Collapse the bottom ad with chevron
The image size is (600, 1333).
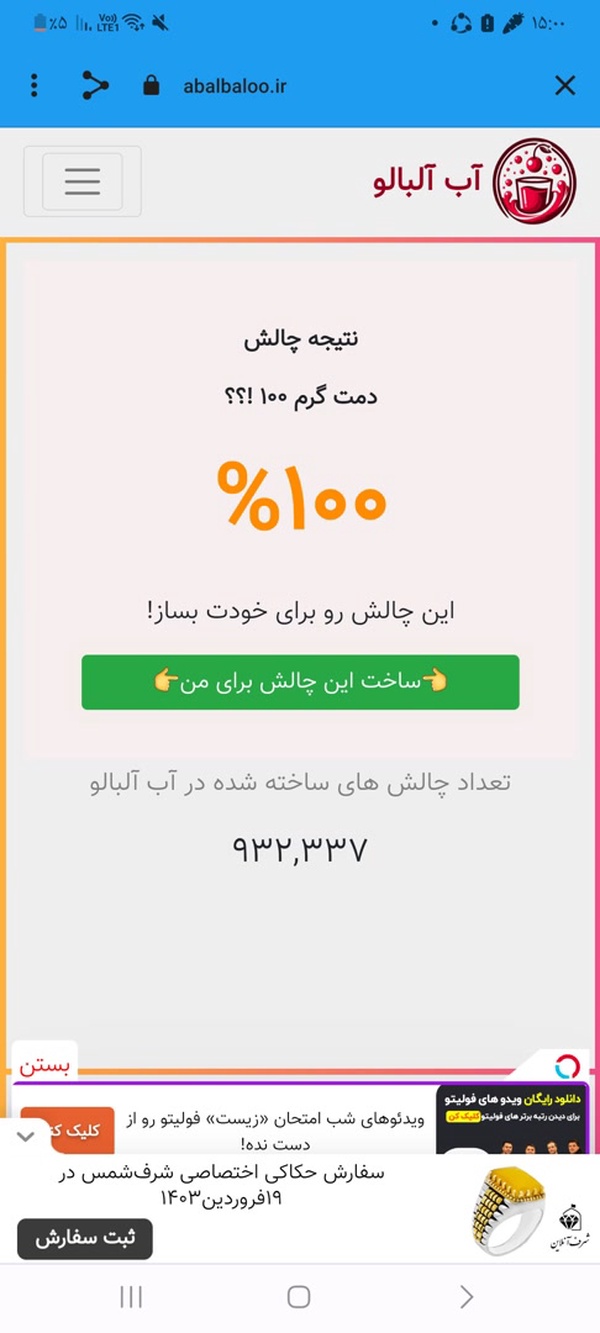tap(27, 1136)
